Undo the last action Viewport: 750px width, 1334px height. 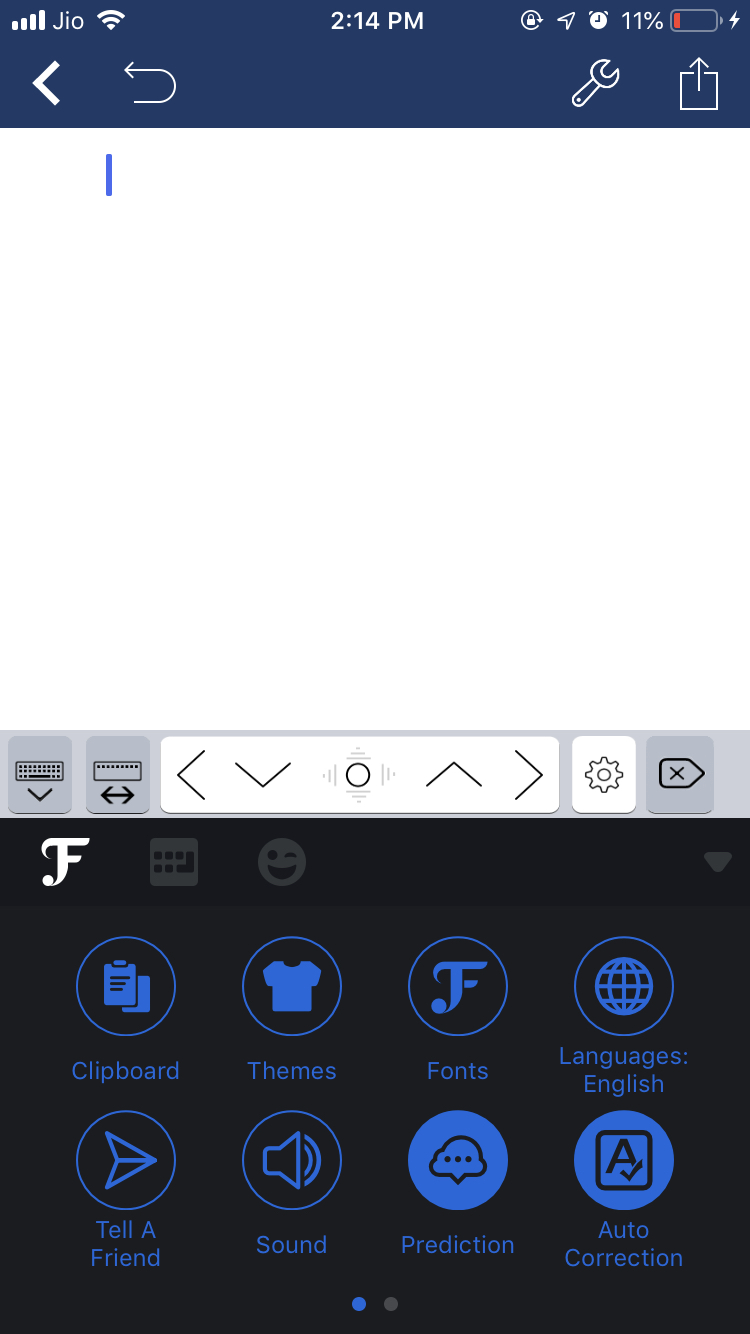(x=150, y=83)
